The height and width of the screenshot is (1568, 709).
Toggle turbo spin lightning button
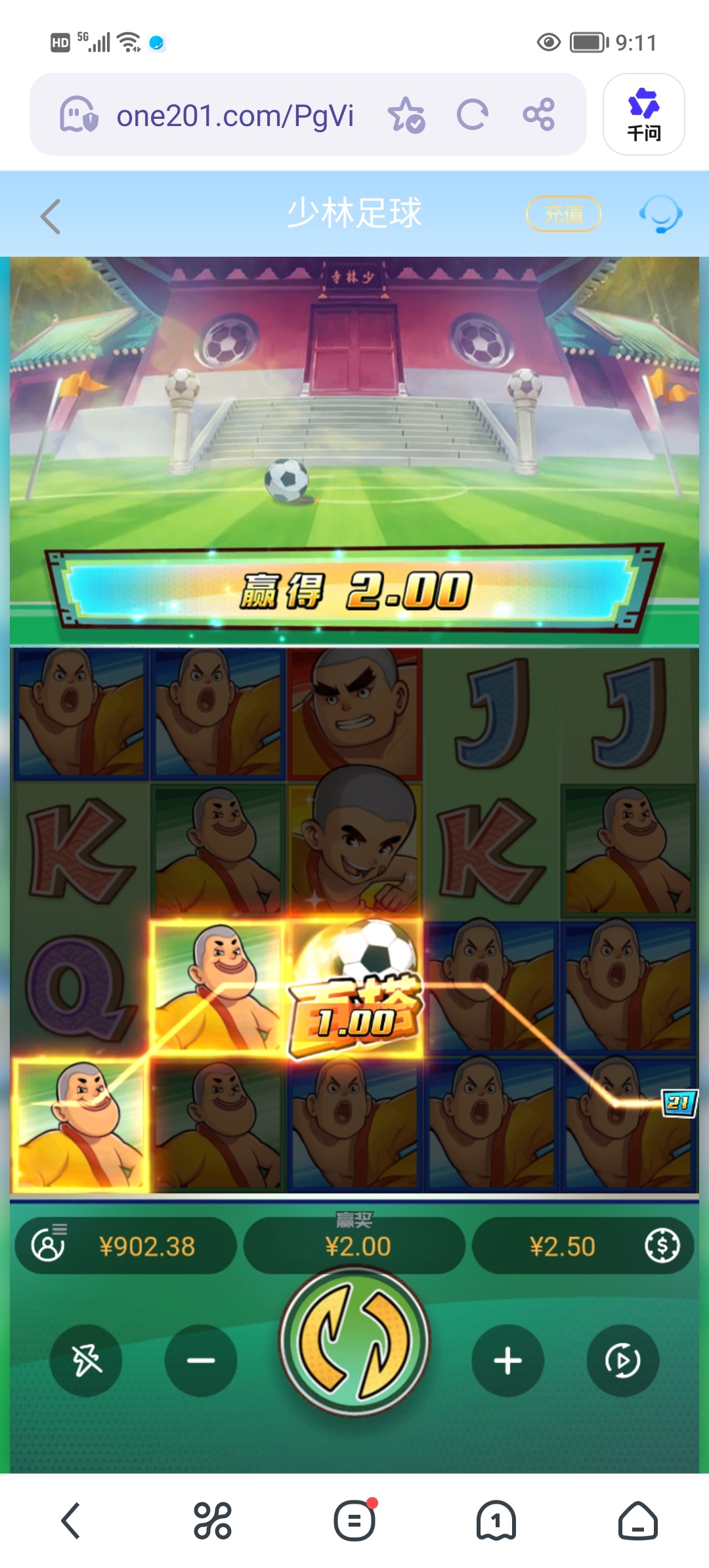[86, 1360]
